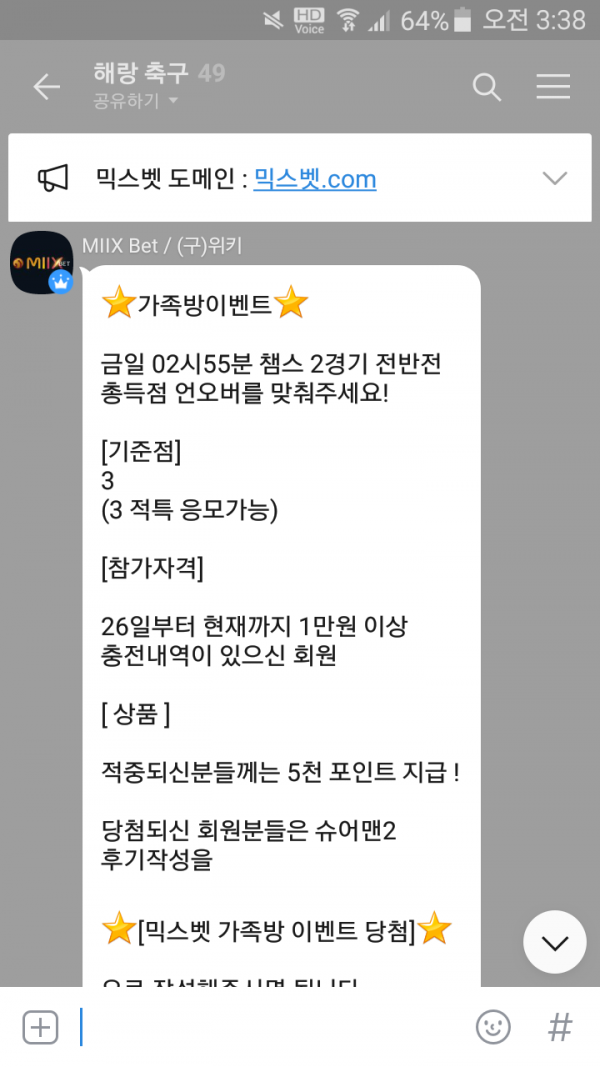Open the plus attachment menu

pyautogui.click(x=40, y=1027)
